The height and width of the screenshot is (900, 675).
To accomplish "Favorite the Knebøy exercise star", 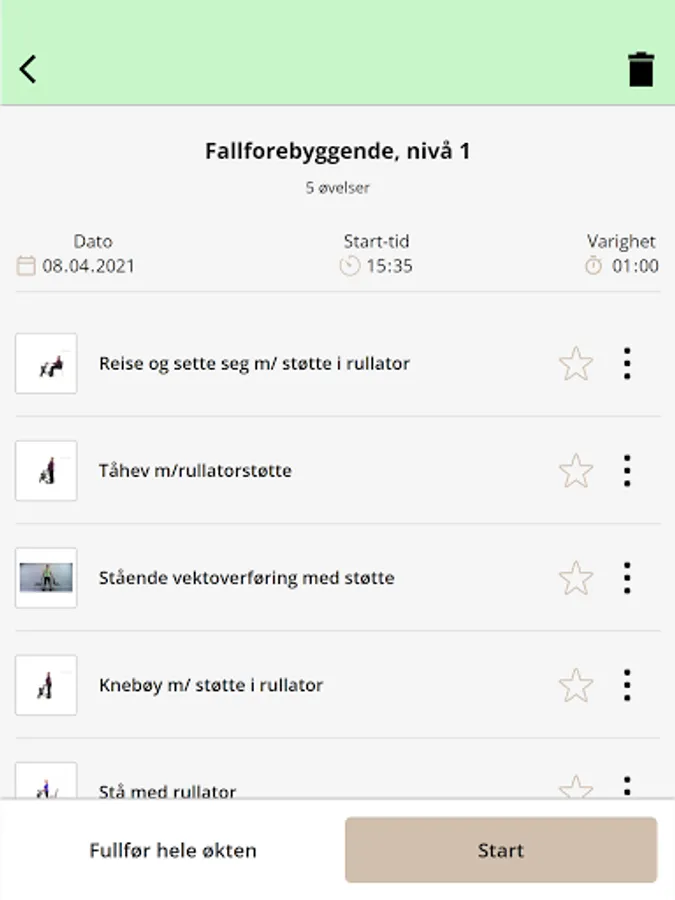I will 576,686.
